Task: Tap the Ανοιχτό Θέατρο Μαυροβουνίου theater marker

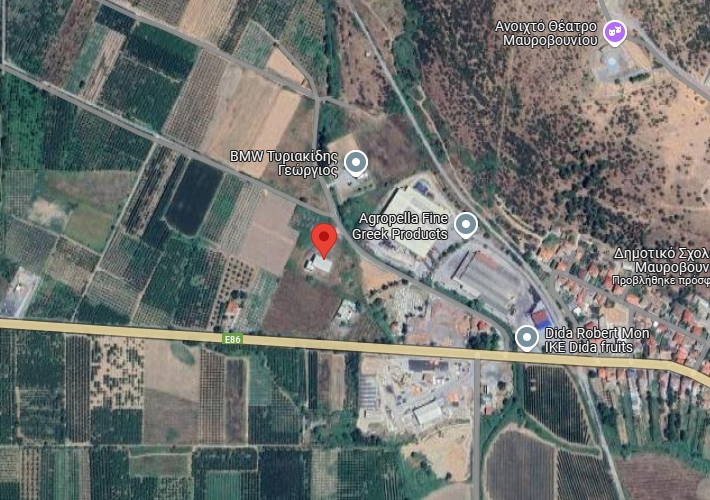Action: [615, 32]
